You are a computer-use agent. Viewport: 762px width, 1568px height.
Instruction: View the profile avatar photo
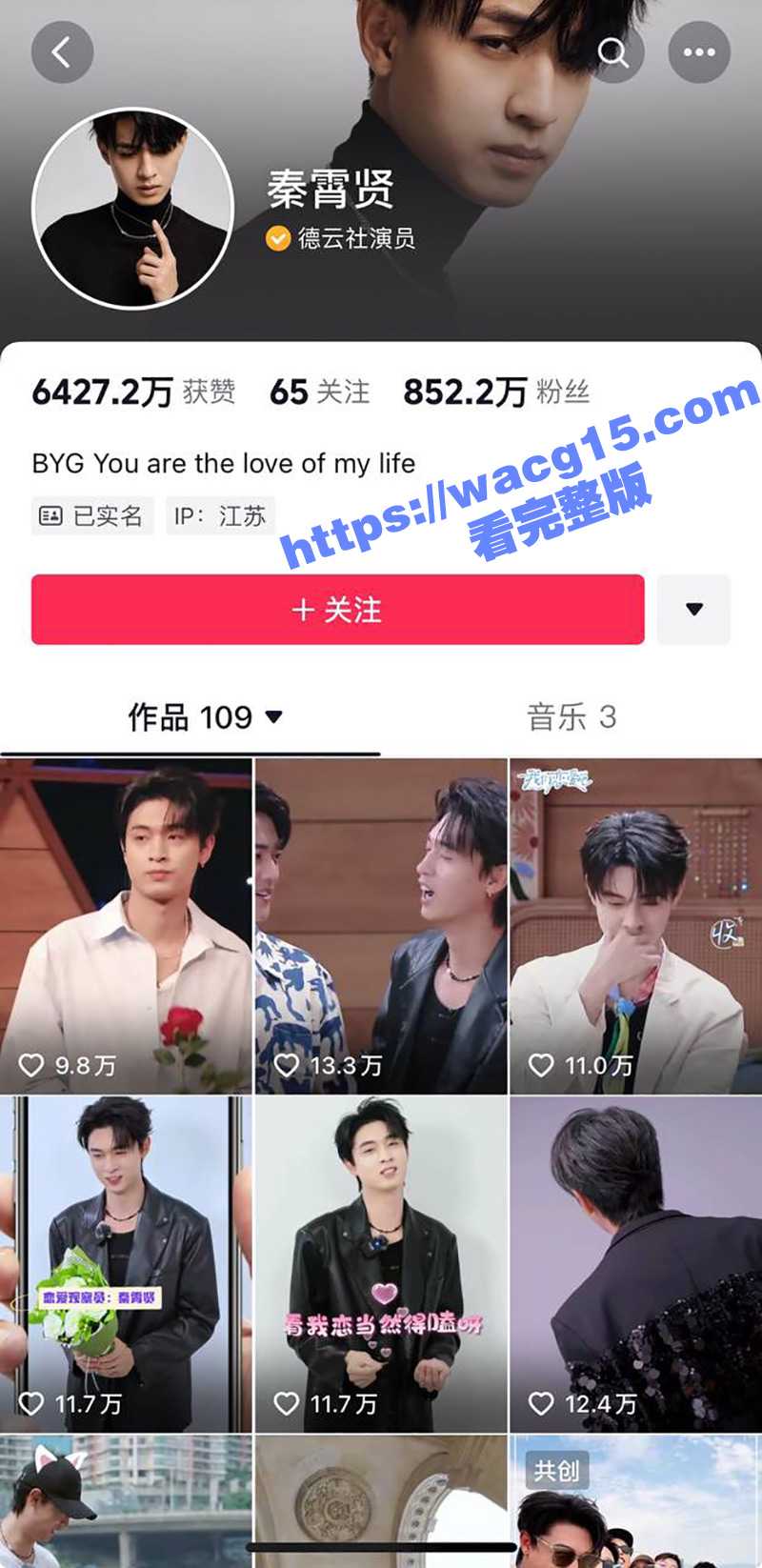132,209
